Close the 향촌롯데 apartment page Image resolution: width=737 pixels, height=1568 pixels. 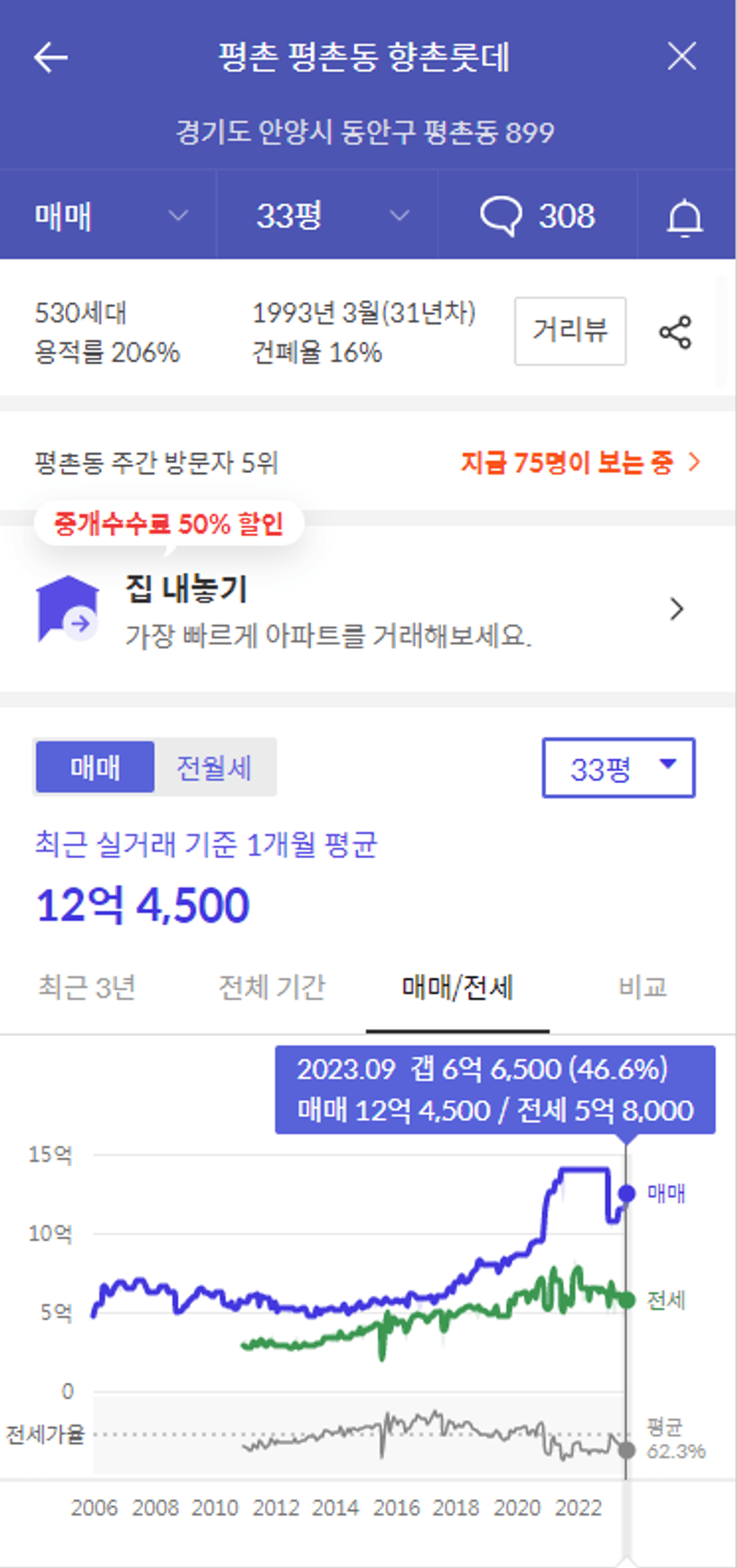pyautogui.click(x=682, y=57)
